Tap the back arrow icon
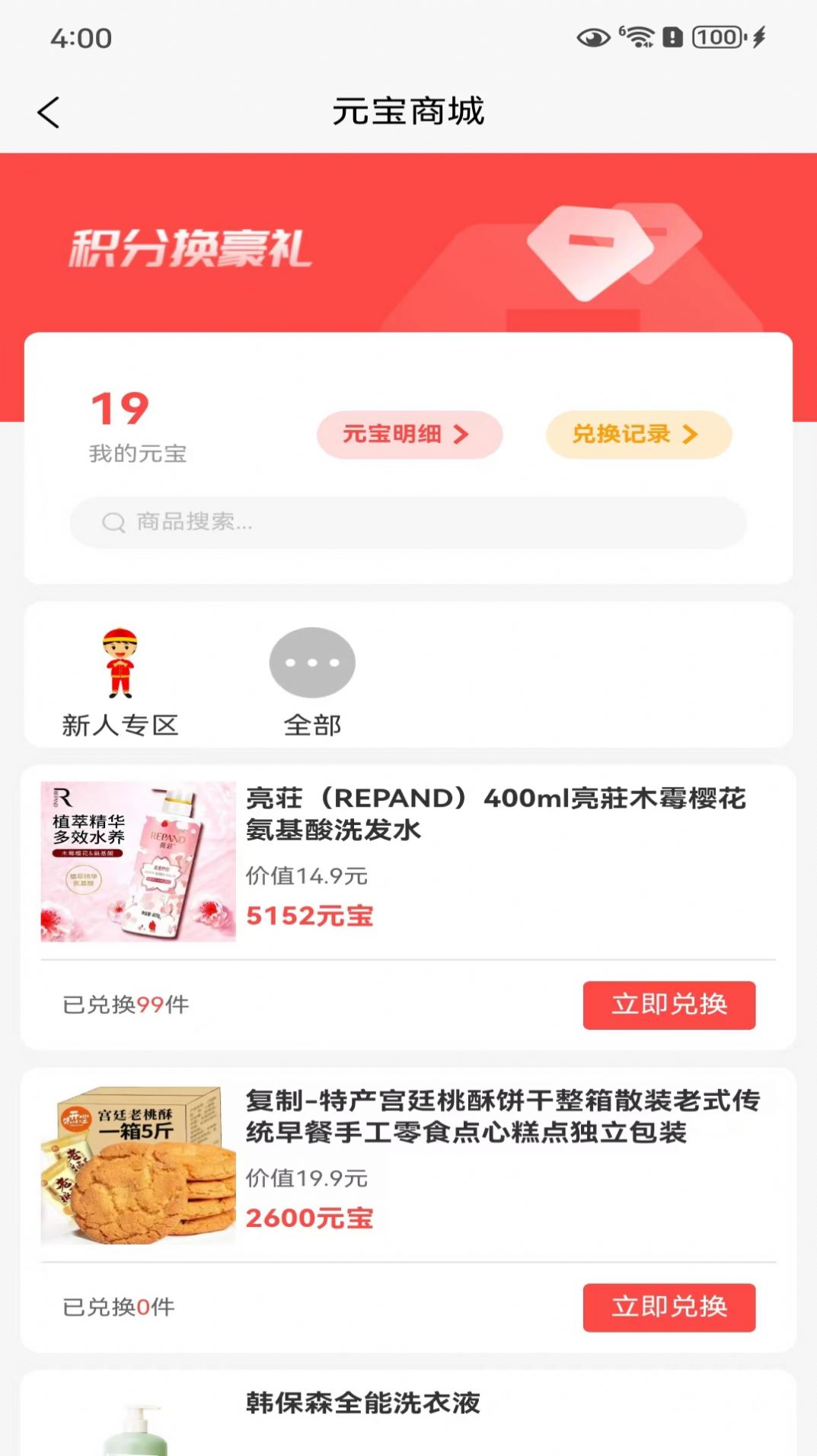The width and height of the screenshot is (817, 1456). point(49,111)
